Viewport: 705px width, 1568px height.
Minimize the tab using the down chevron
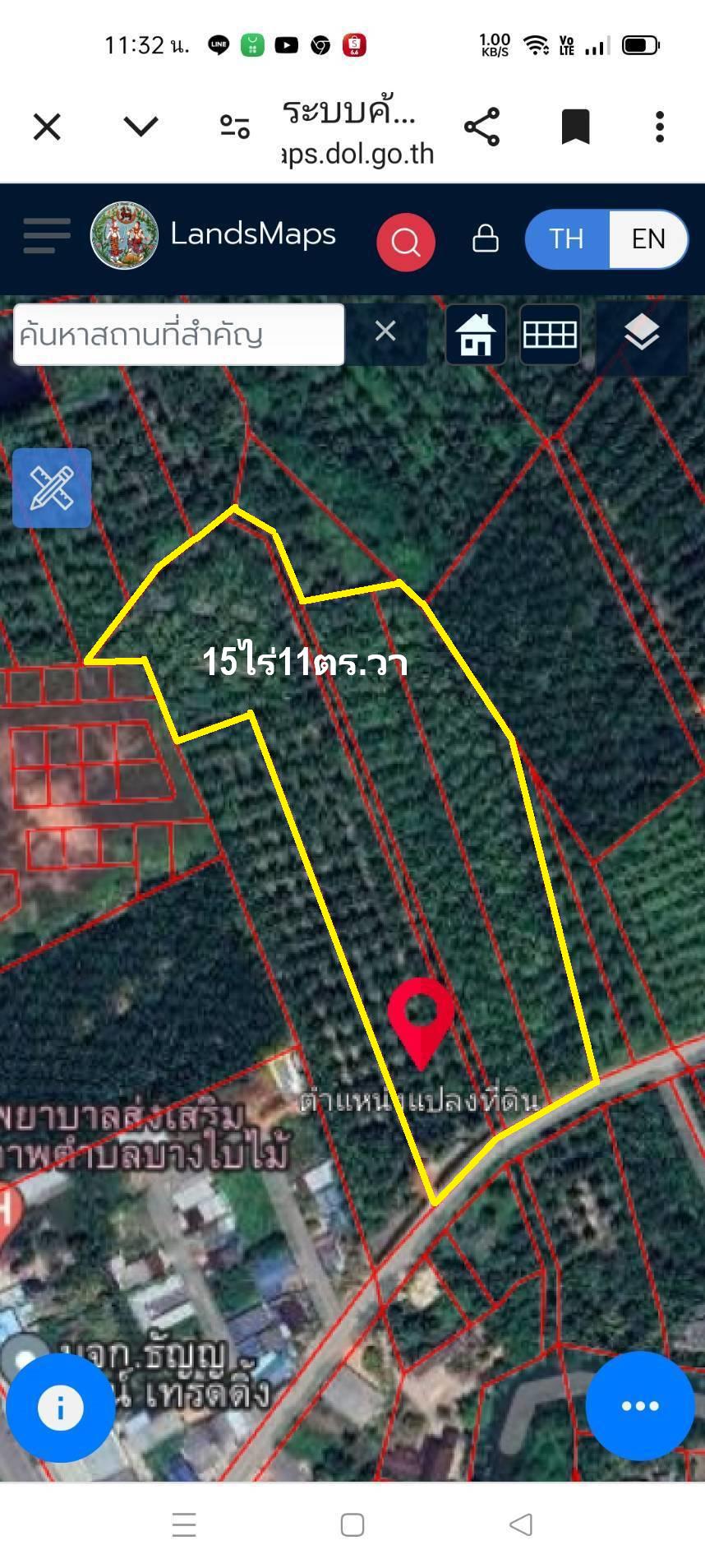coord(141,126)
